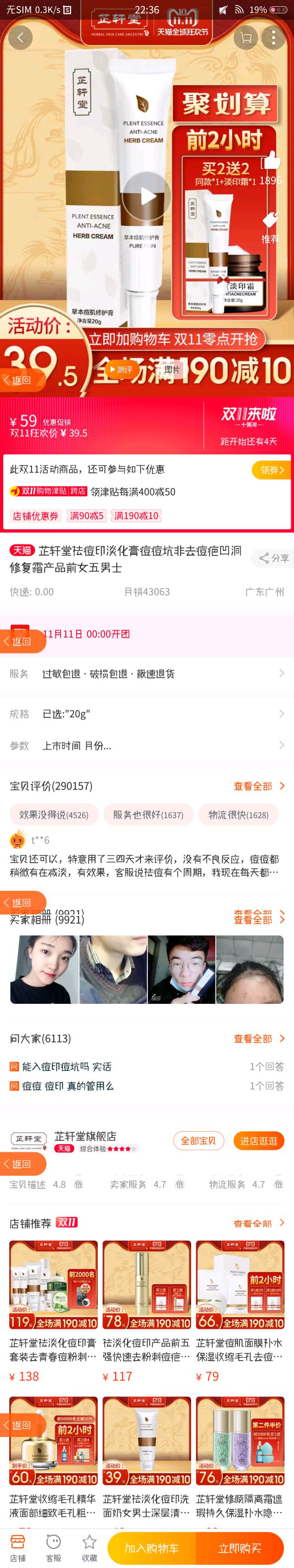Tap 加入购物车 button

click(x=152, y=1548)
